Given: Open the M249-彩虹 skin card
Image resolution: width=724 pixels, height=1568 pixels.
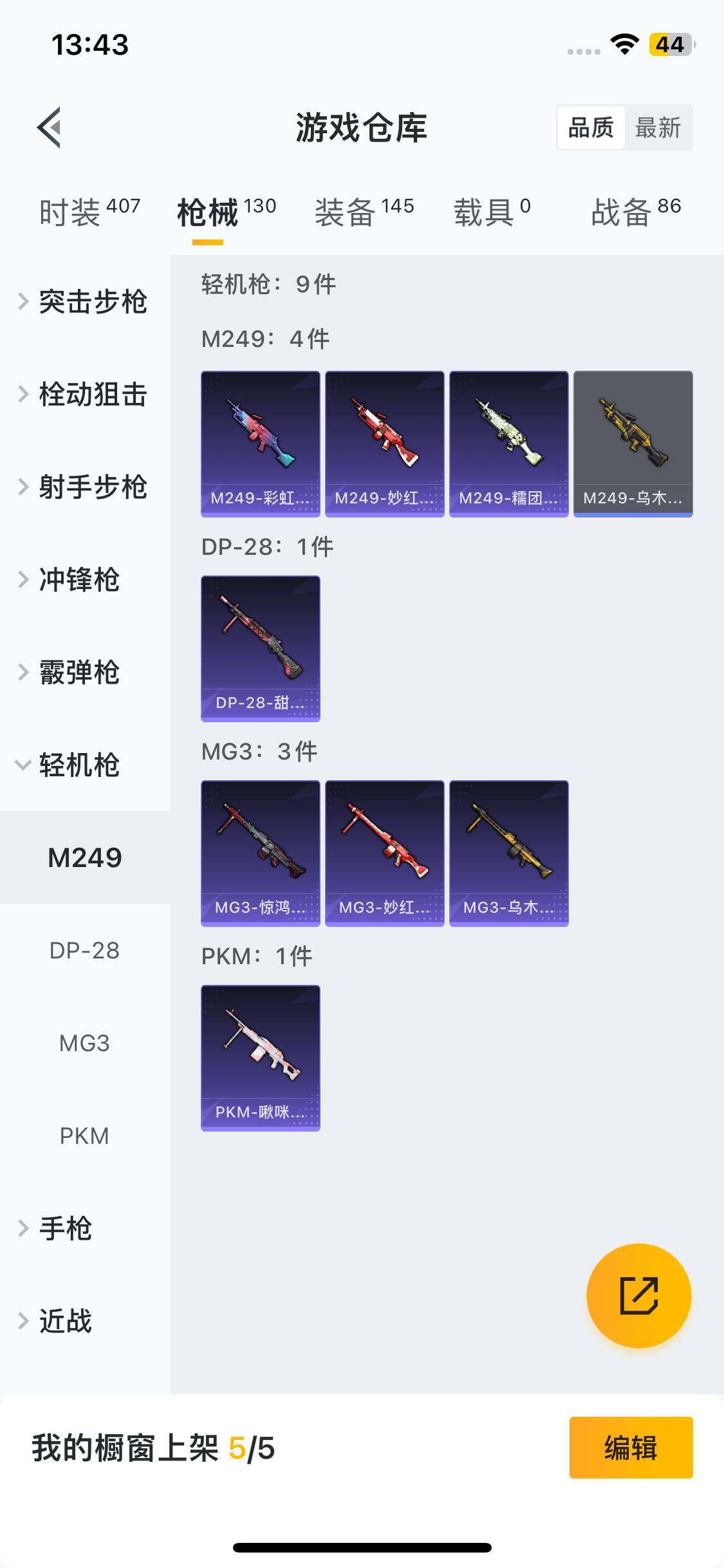Looking at the screenshot, I should (x=260, y=443).
